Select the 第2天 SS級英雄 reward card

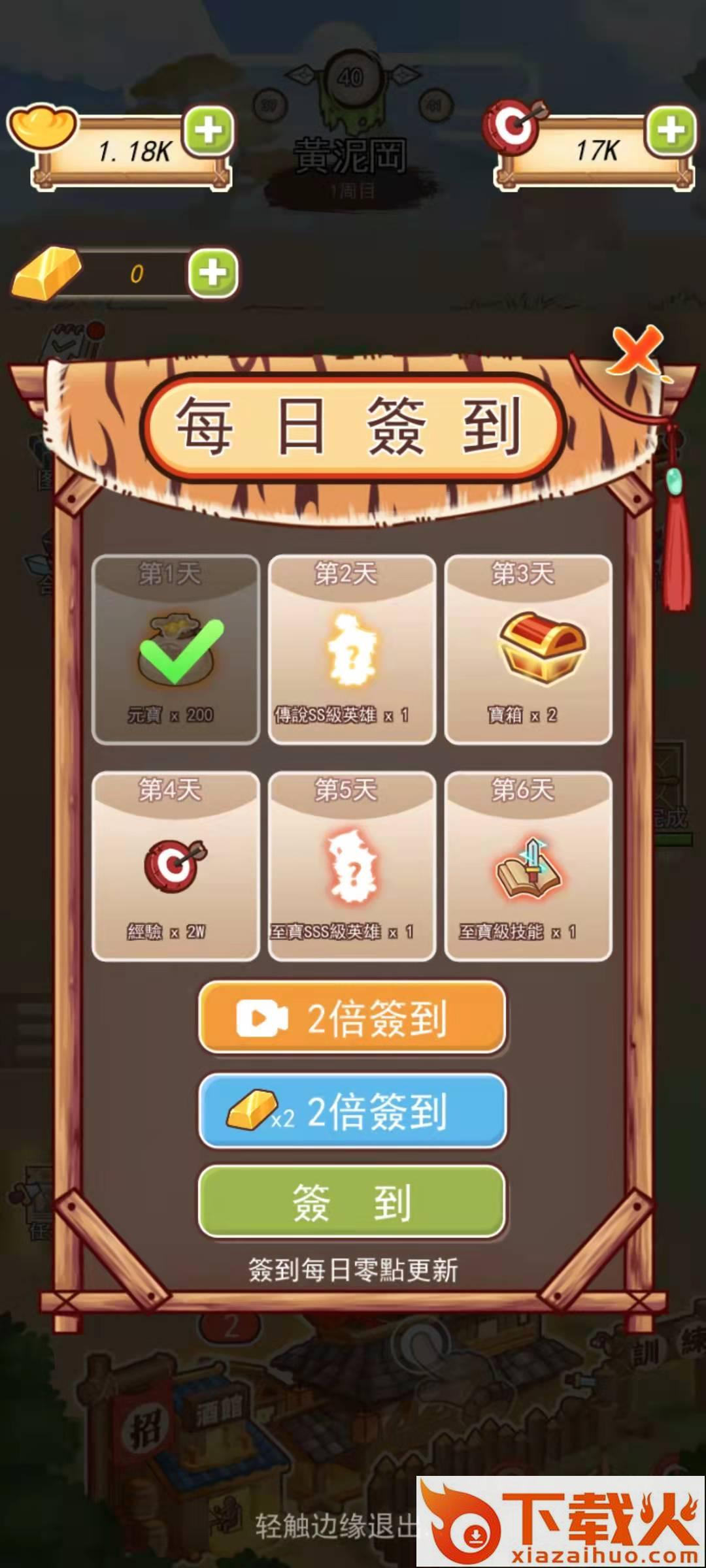pos(352,649)
